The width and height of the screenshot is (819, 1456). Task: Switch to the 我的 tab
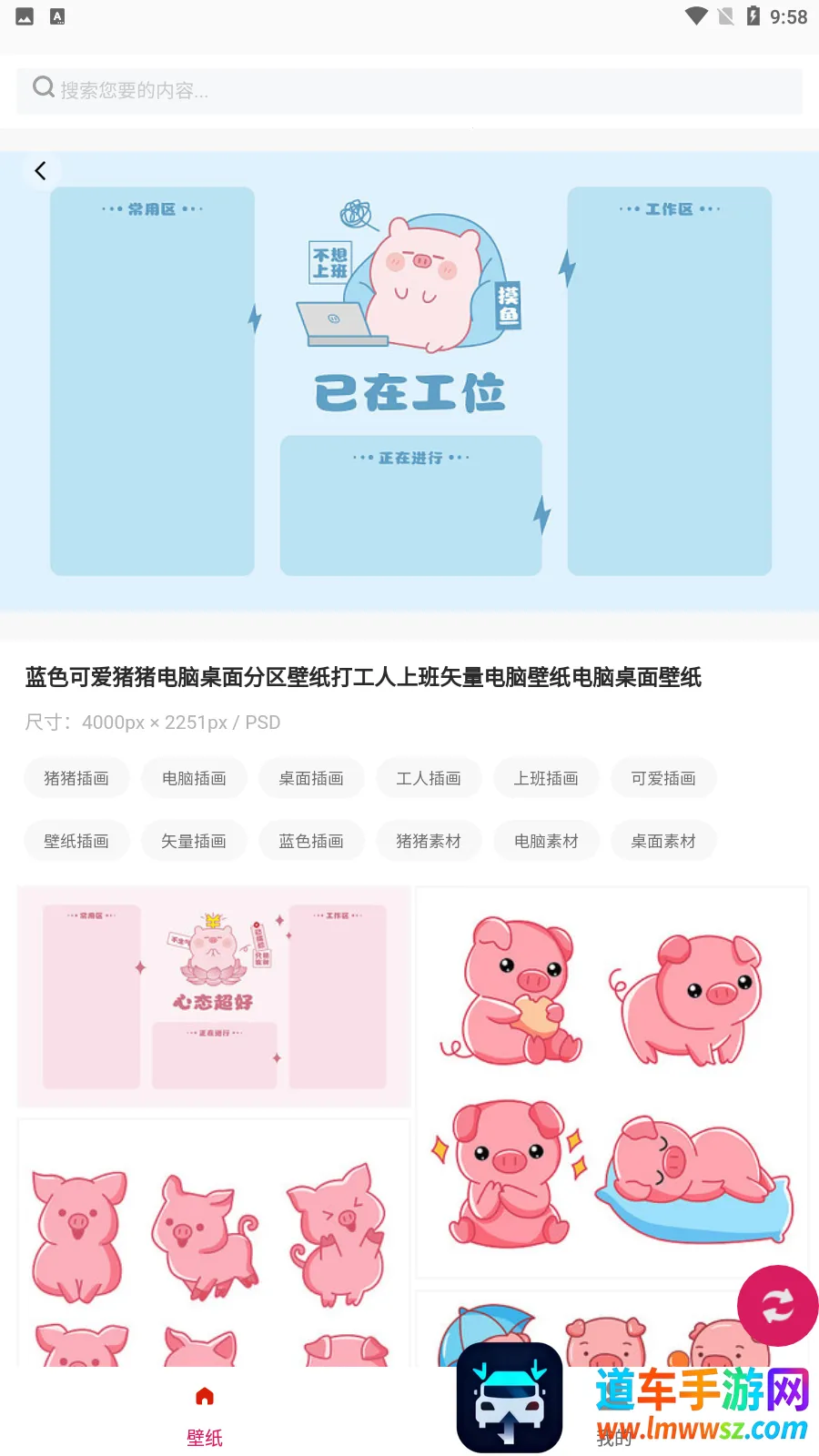point(614,1436)
